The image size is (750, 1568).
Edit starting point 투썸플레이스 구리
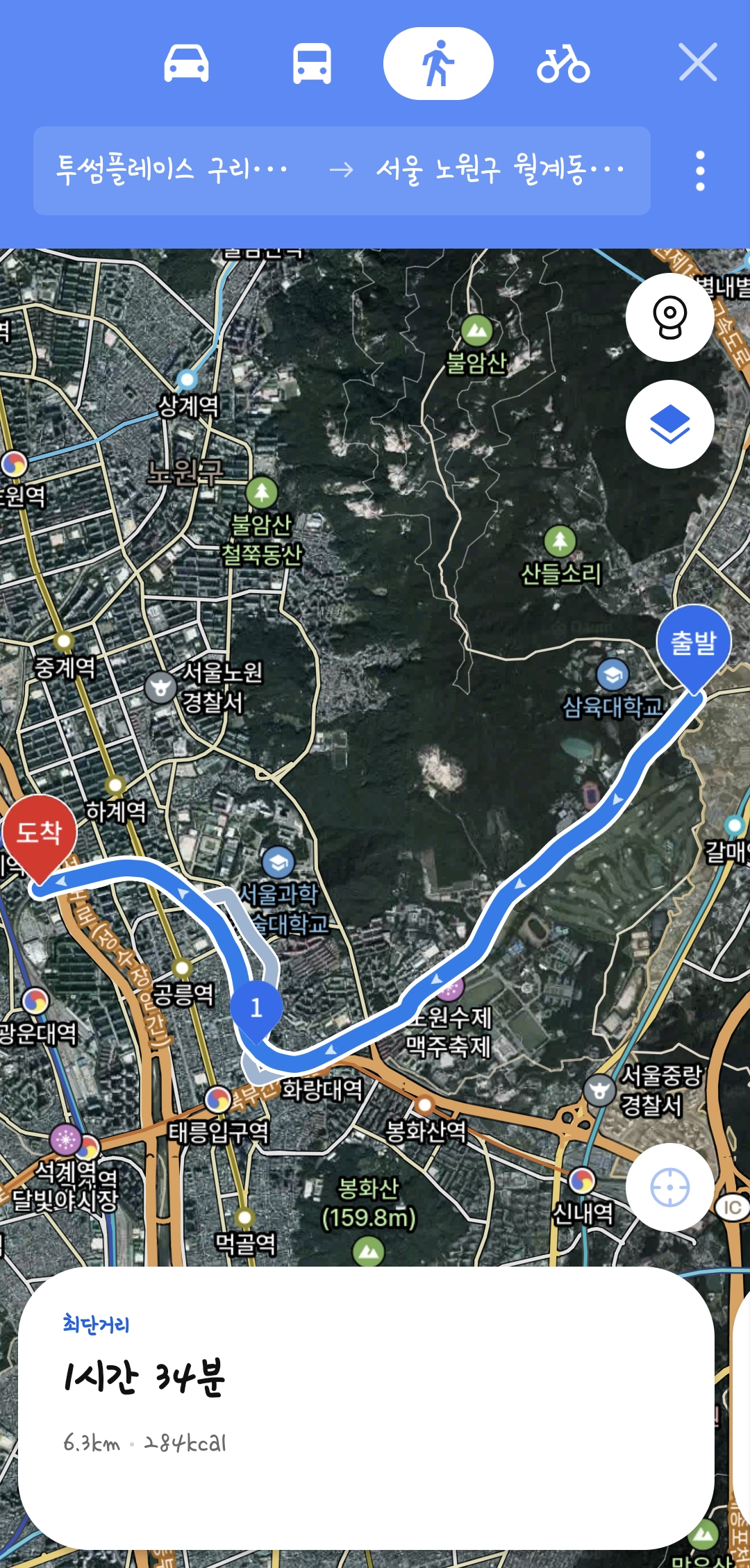172,169
